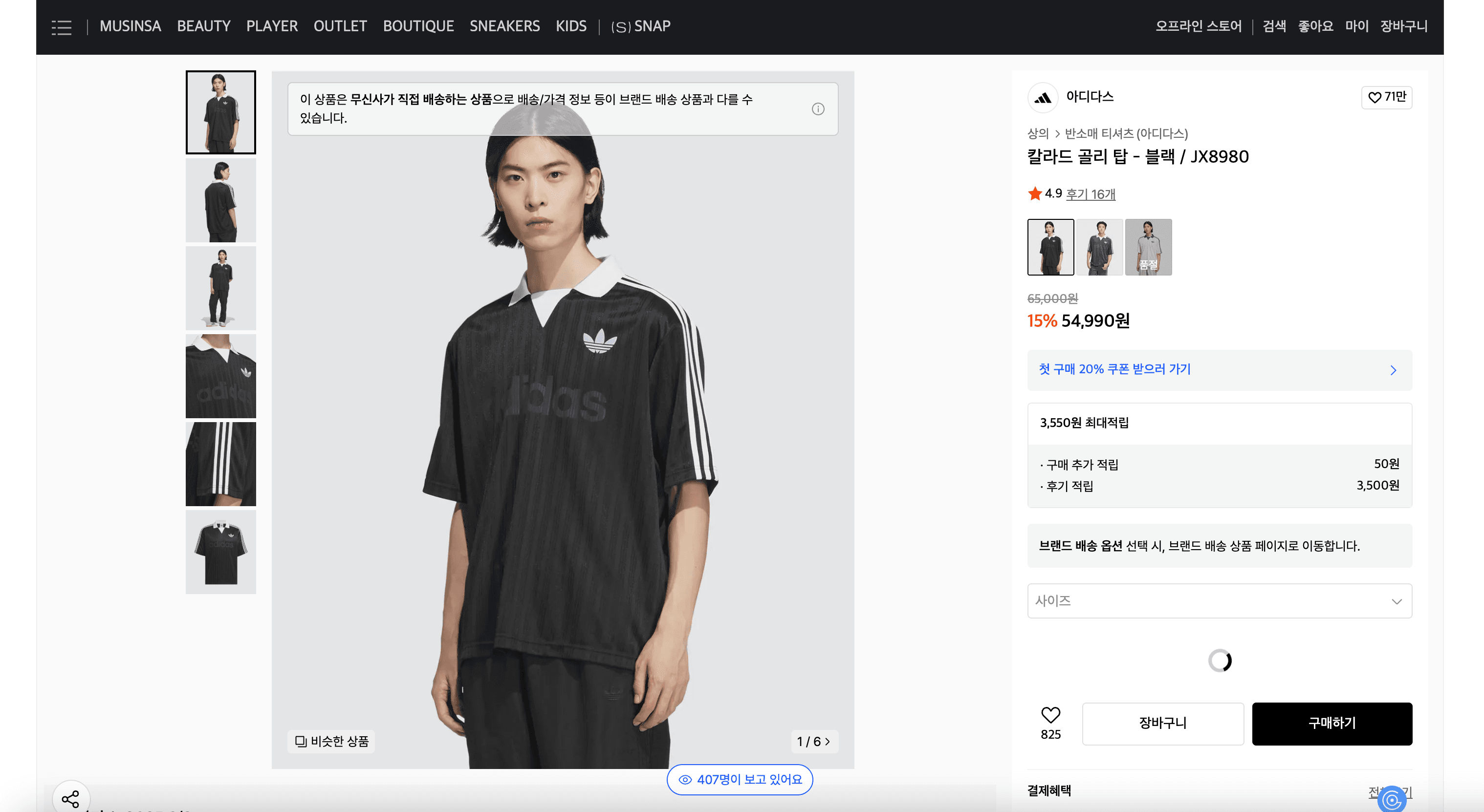This screenshot has height=812, width=1484.
Task: Go to the OUTLET section
Action: tap(340, 26)
